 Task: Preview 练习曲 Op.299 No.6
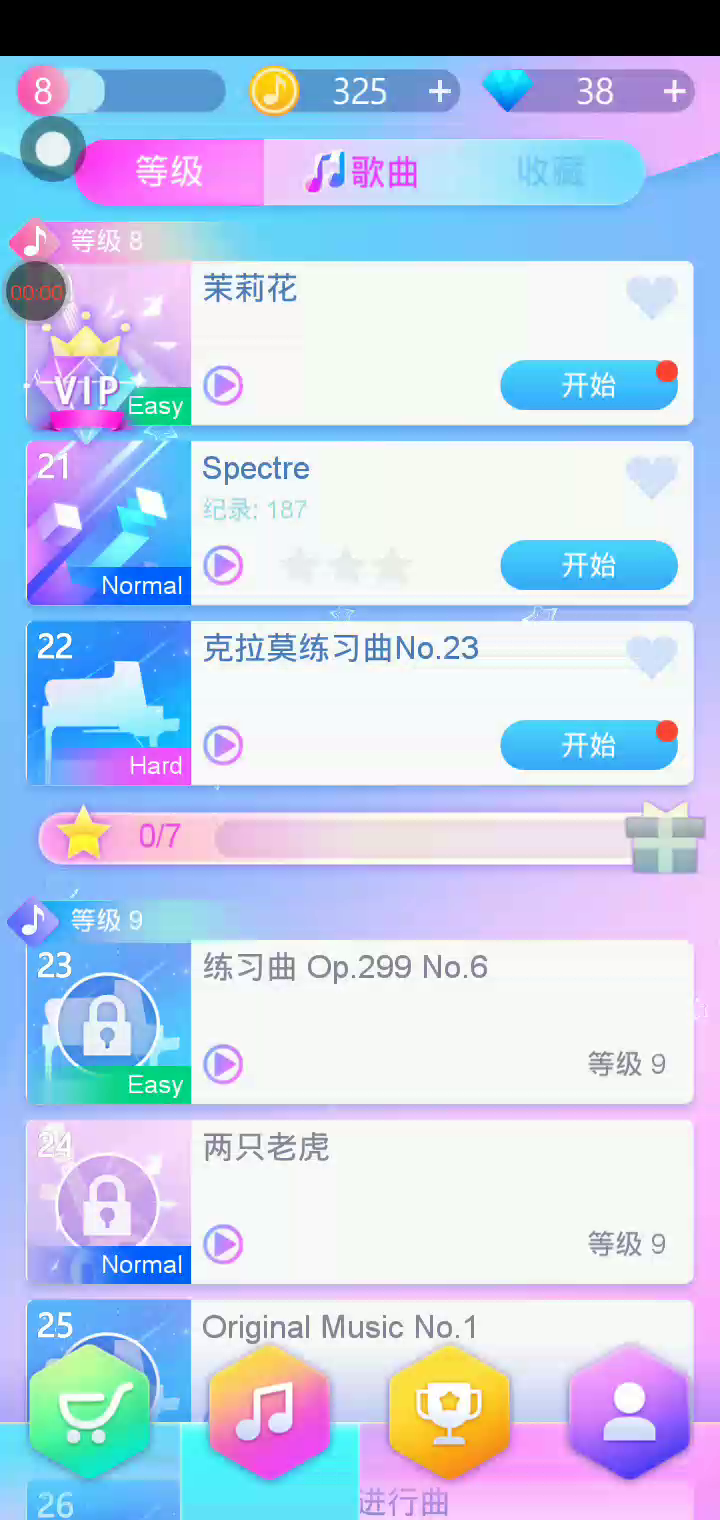[x=223, y=1064]
